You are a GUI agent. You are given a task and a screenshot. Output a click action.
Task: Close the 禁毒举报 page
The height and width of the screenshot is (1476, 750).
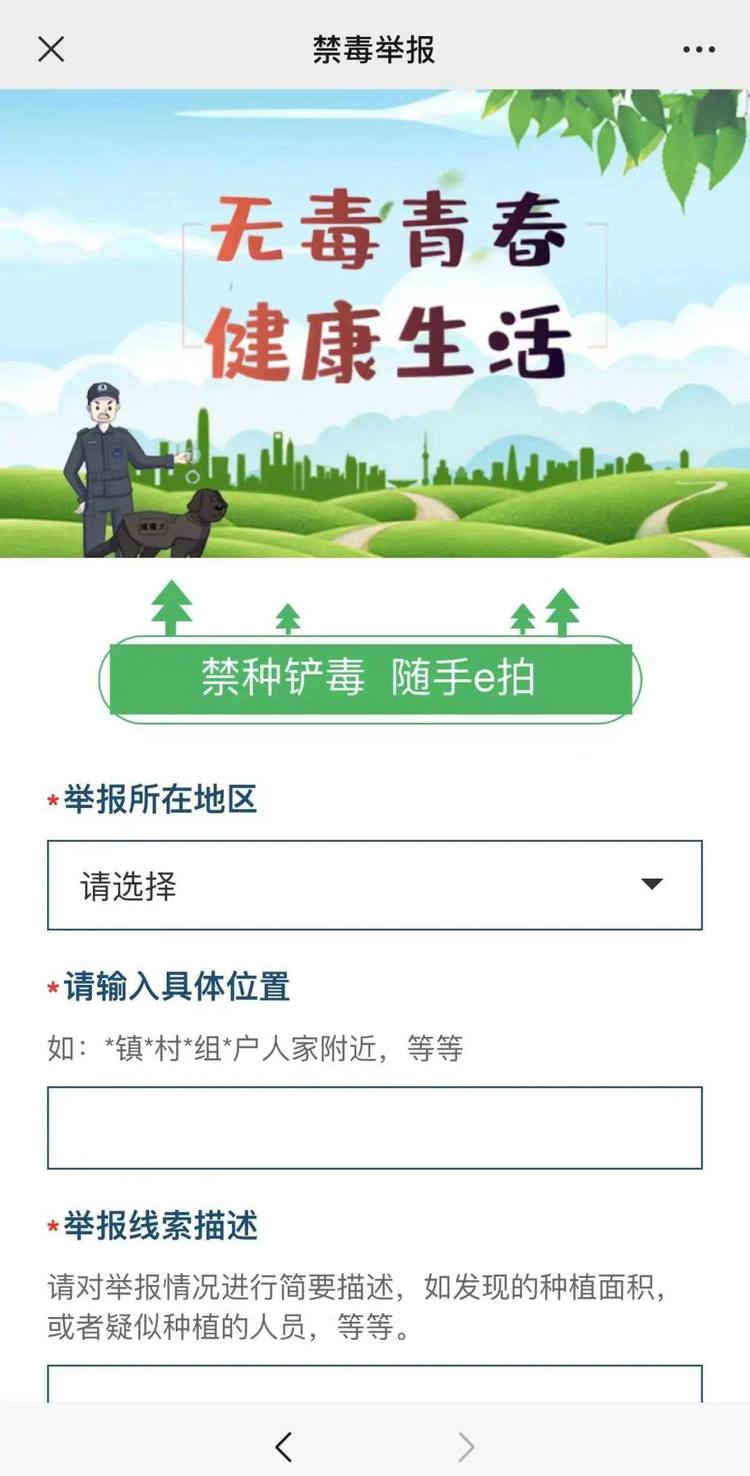51,48
